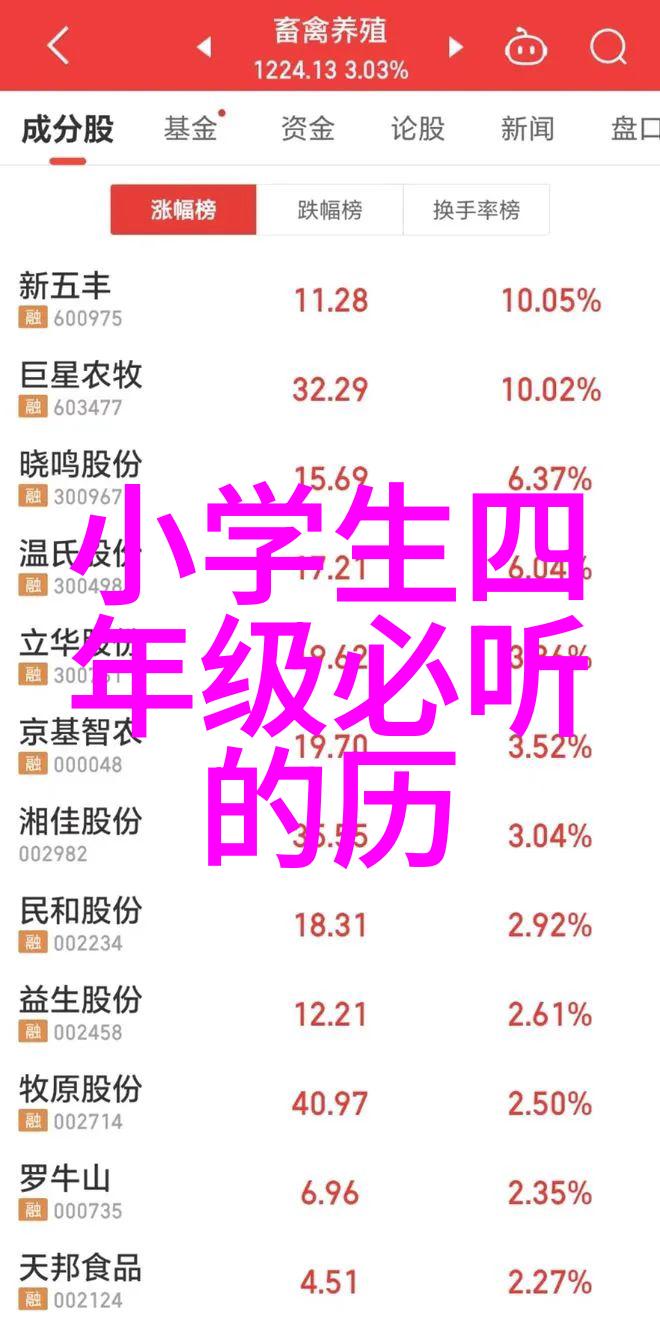The height and width of the screenshot is (1321, 660).
Task: Go back using the top-left arrow
Action: [x=58, y=47]
